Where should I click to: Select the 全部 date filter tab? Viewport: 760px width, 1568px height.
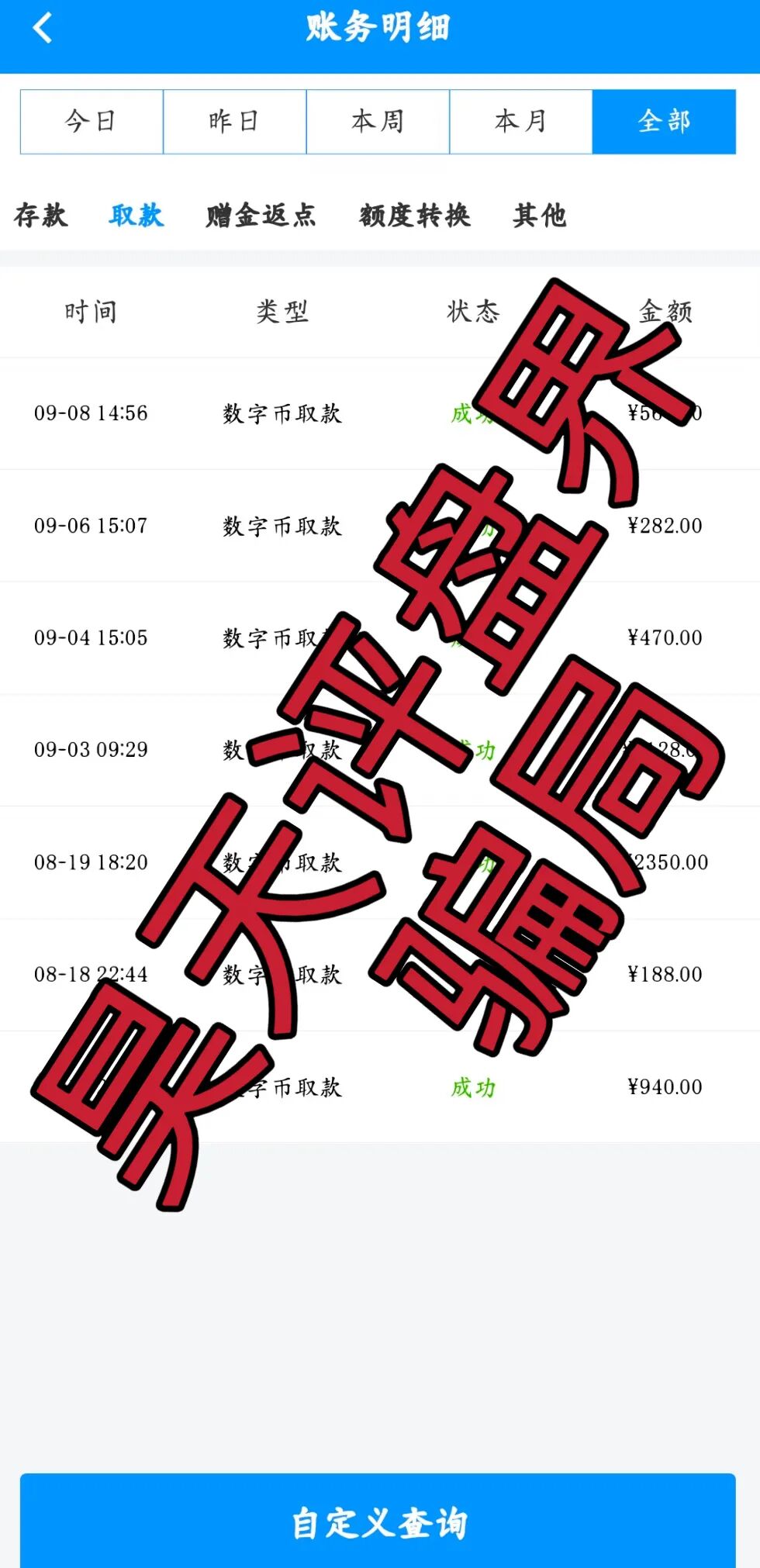(663, 121)
